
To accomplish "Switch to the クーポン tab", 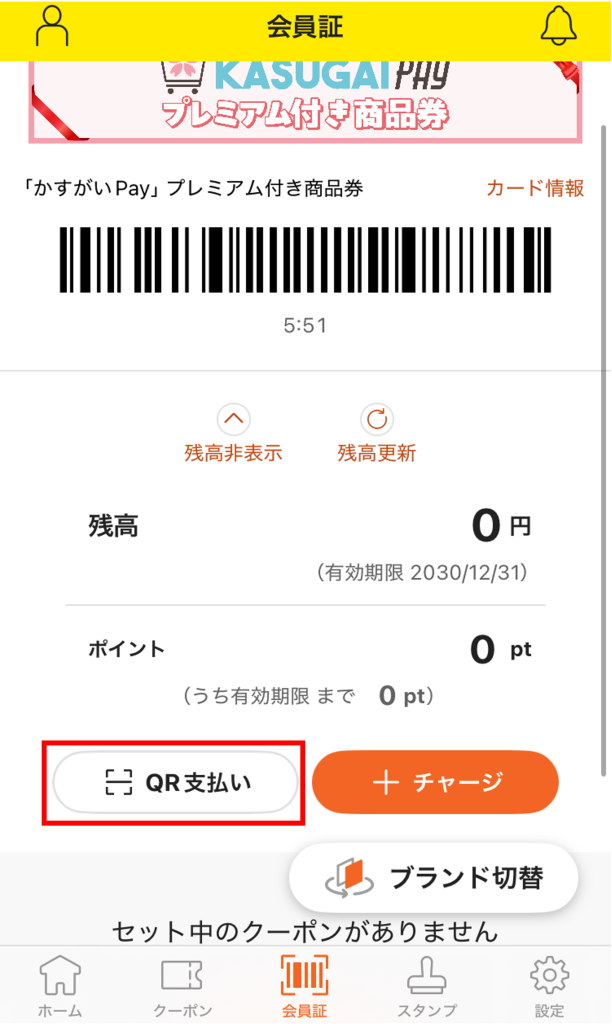I will point(182,986).
